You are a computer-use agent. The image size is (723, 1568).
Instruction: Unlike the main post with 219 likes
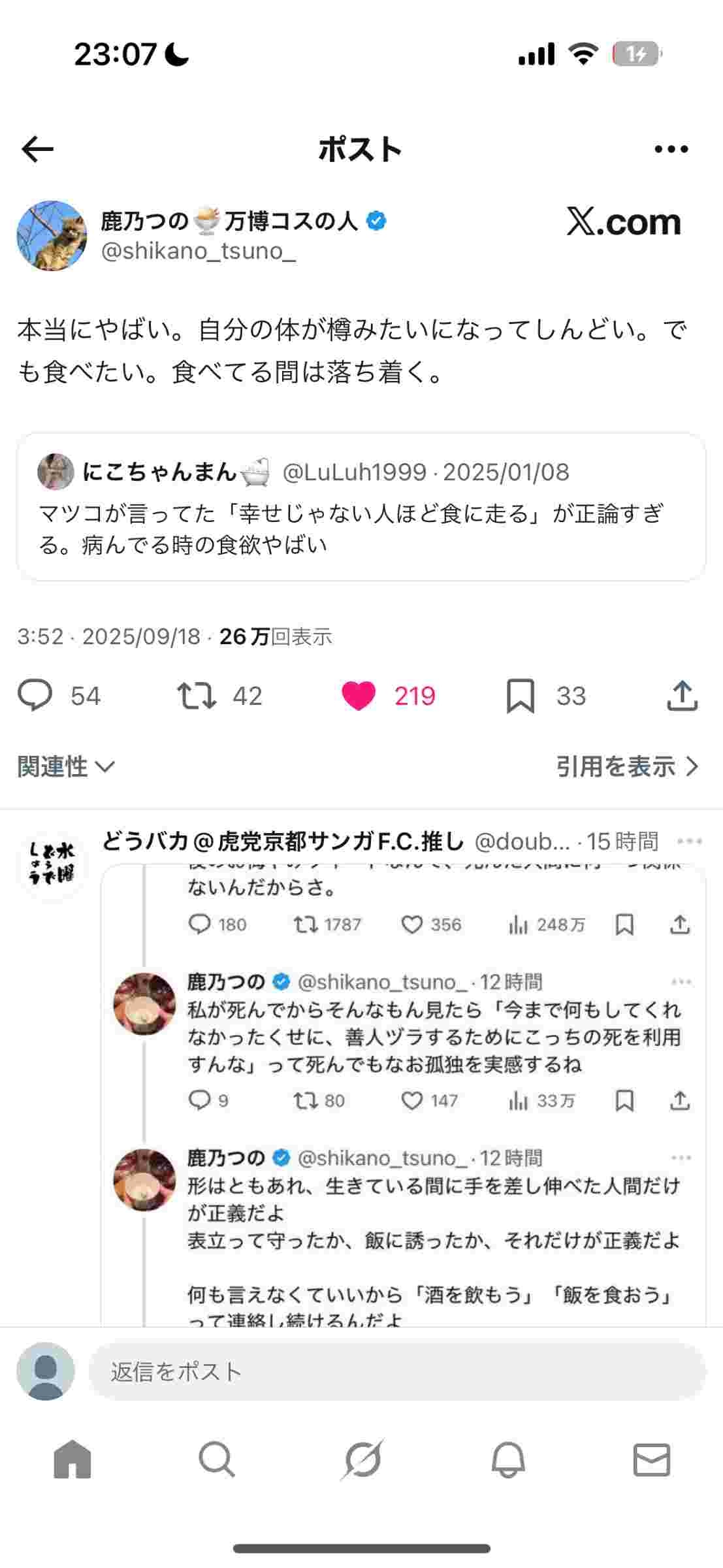point(359,695)
